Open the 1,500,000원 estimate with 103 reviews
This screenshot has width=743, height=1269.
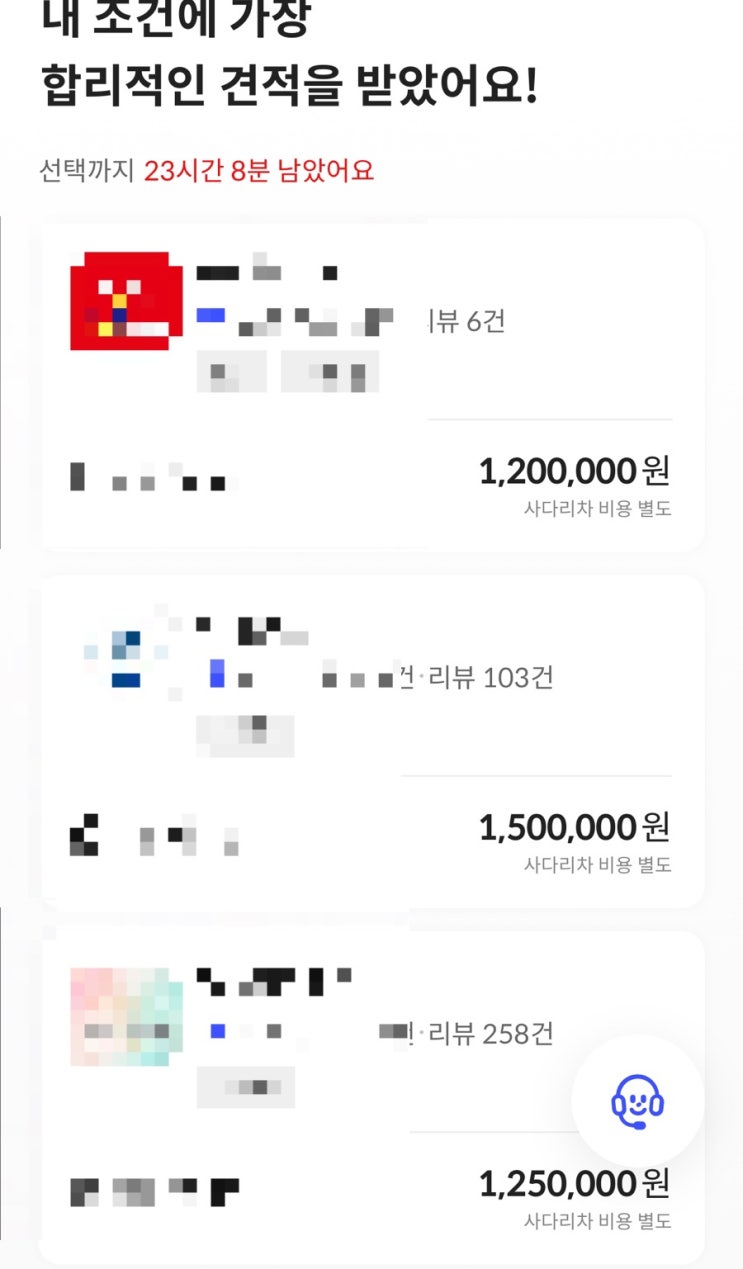tap(372, 741)
